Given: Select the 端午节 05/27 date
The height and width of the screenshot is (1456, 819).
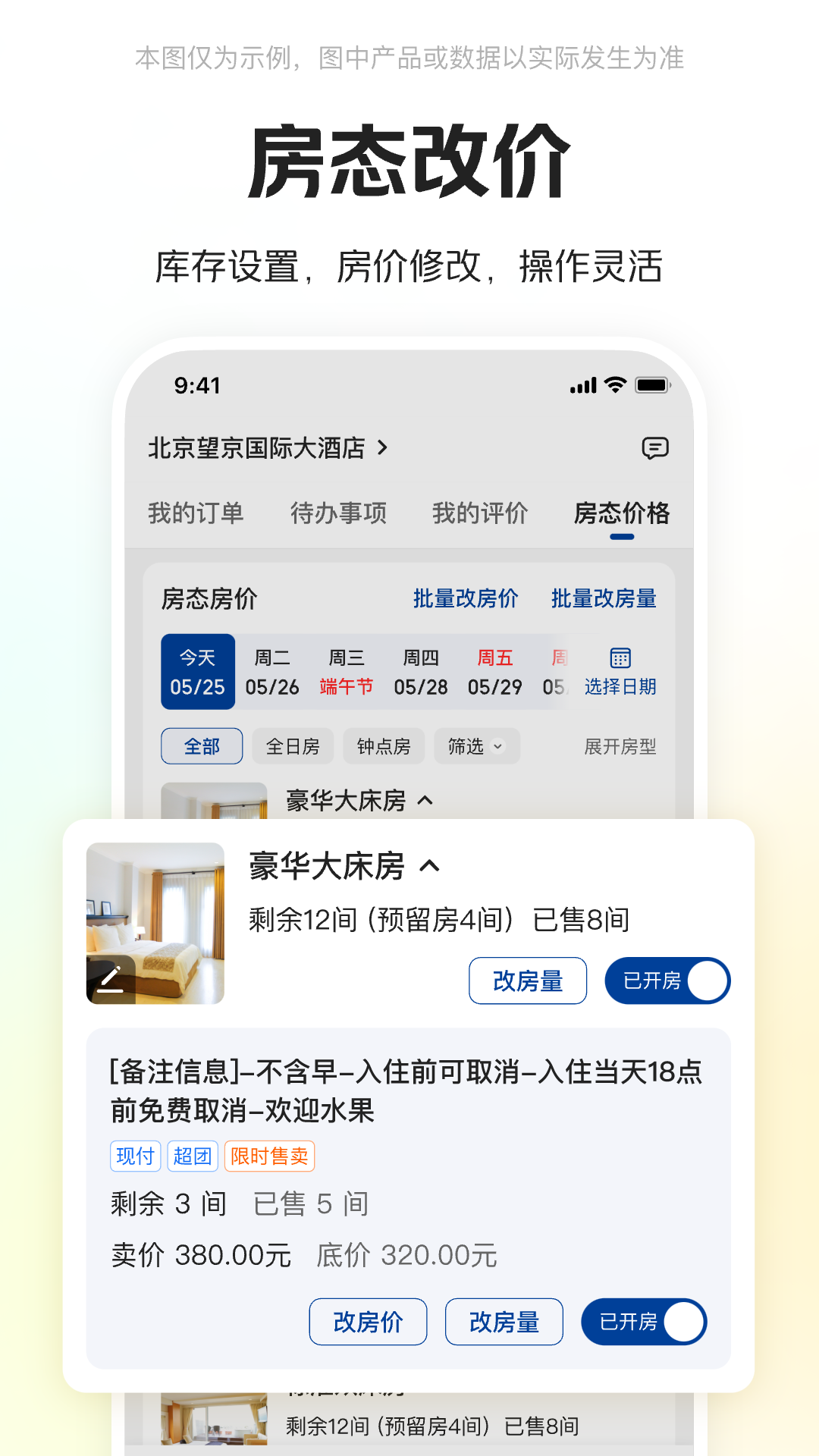Looking at the screenshot, I should coord(345,672).
